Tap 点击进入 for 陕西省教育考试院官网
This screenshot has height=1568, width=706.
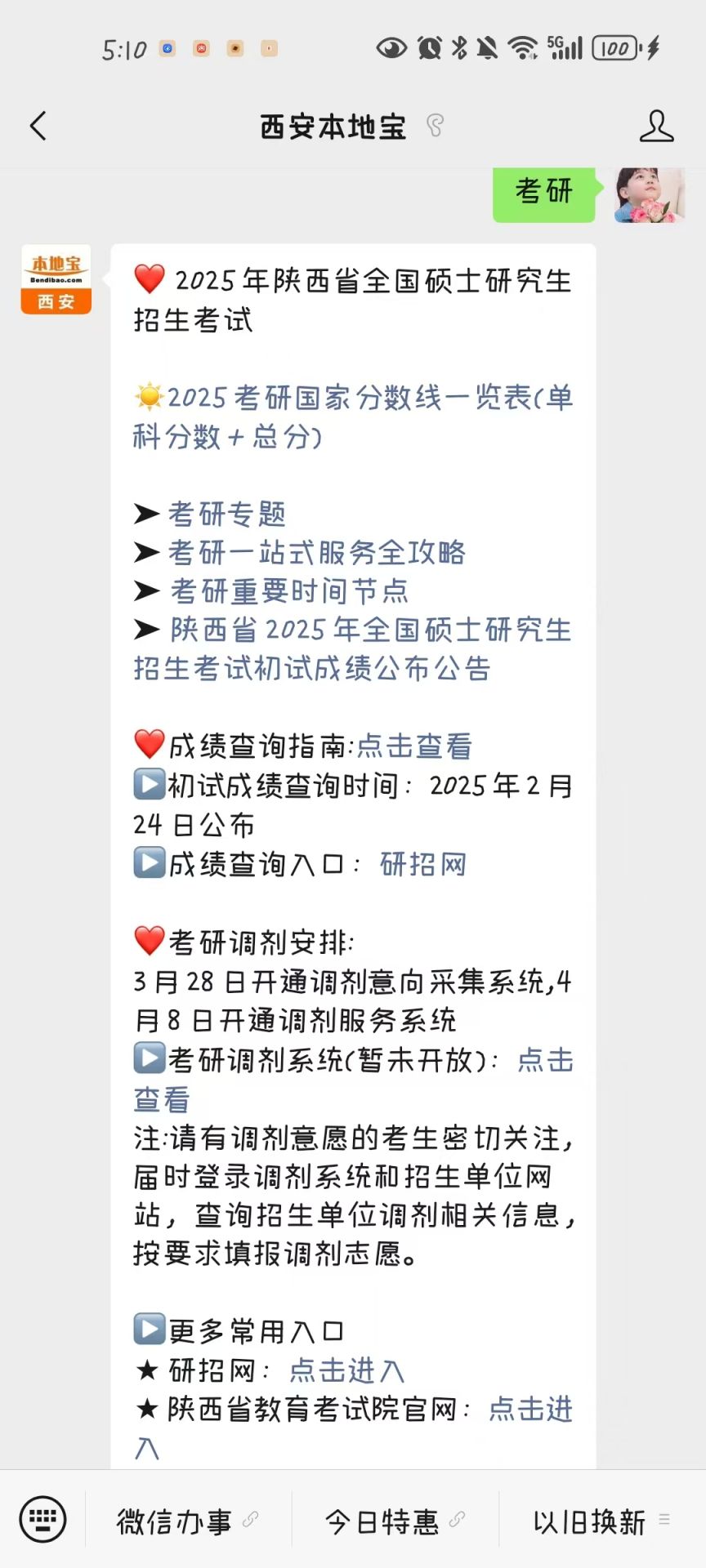tap(530, 1409)
